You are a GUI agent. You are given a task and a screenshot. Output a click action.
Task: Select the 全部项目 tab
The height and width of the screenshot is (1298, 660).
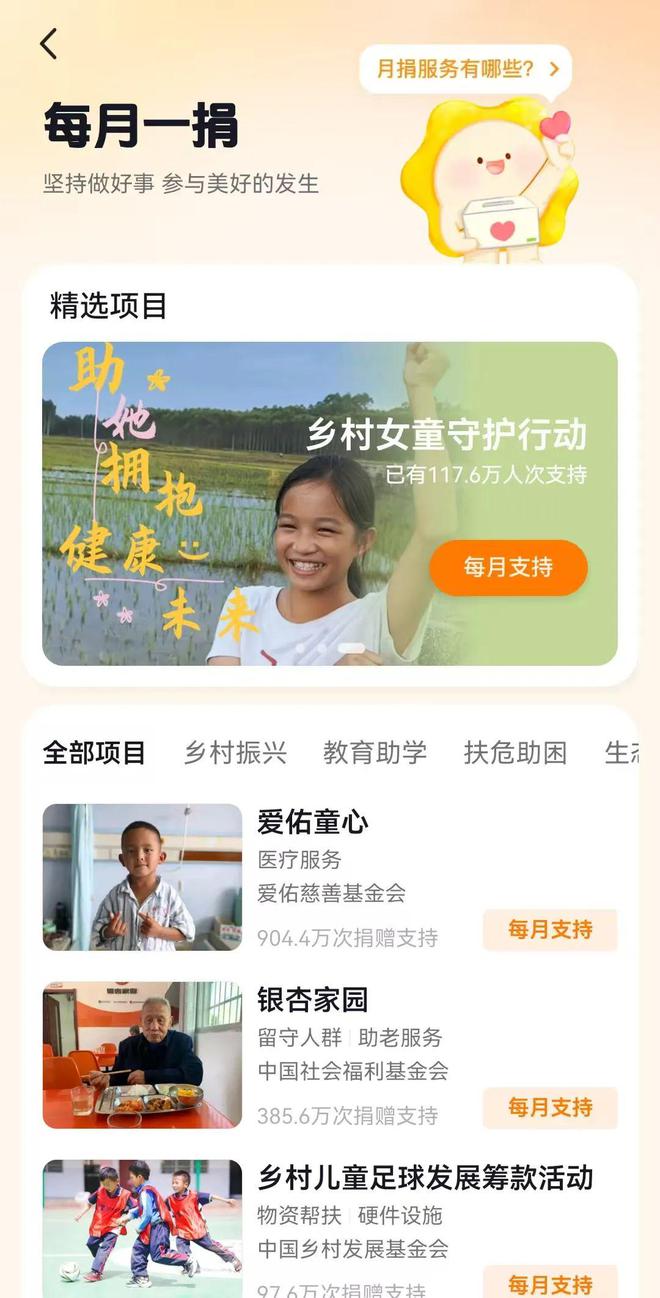[x=94, y=753]
